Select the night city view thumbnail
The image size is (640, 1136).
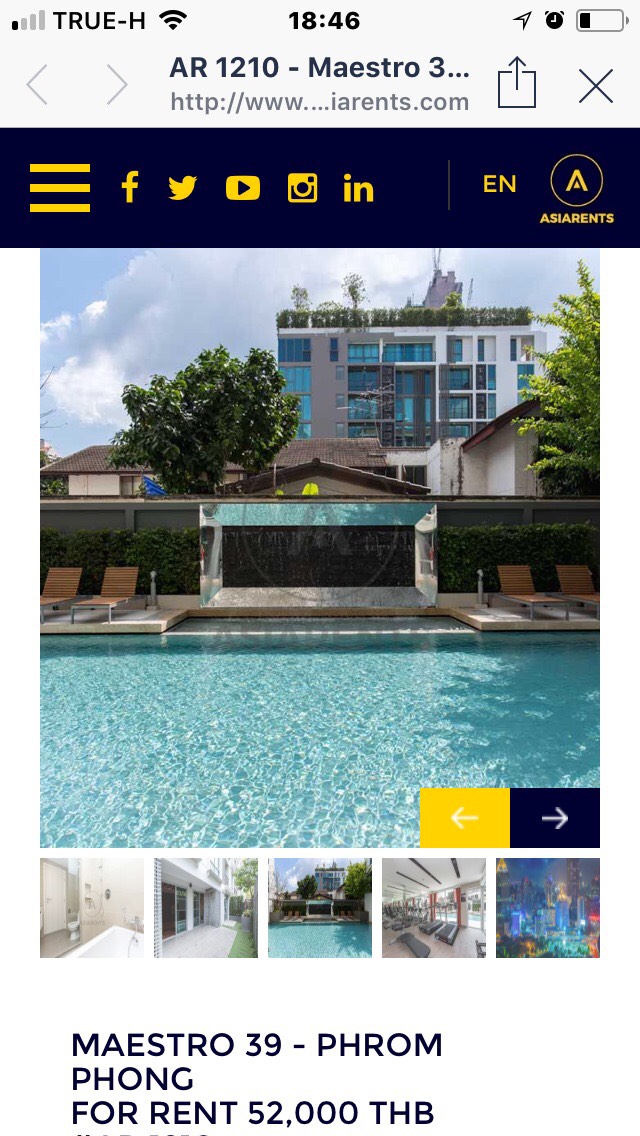(548, 908)
